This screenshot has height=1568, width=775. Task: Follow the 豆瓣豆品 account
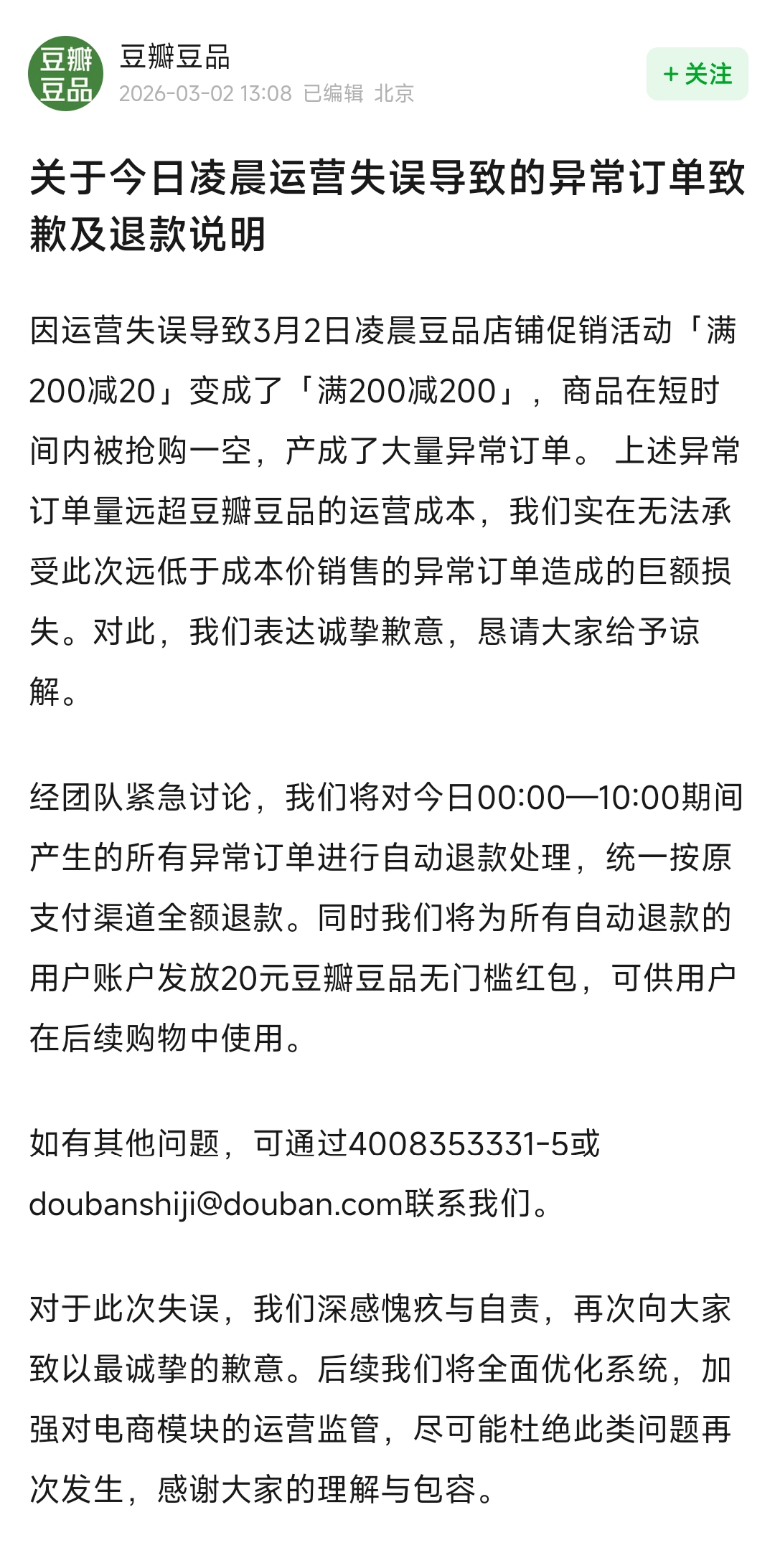[x=697, y=74]
